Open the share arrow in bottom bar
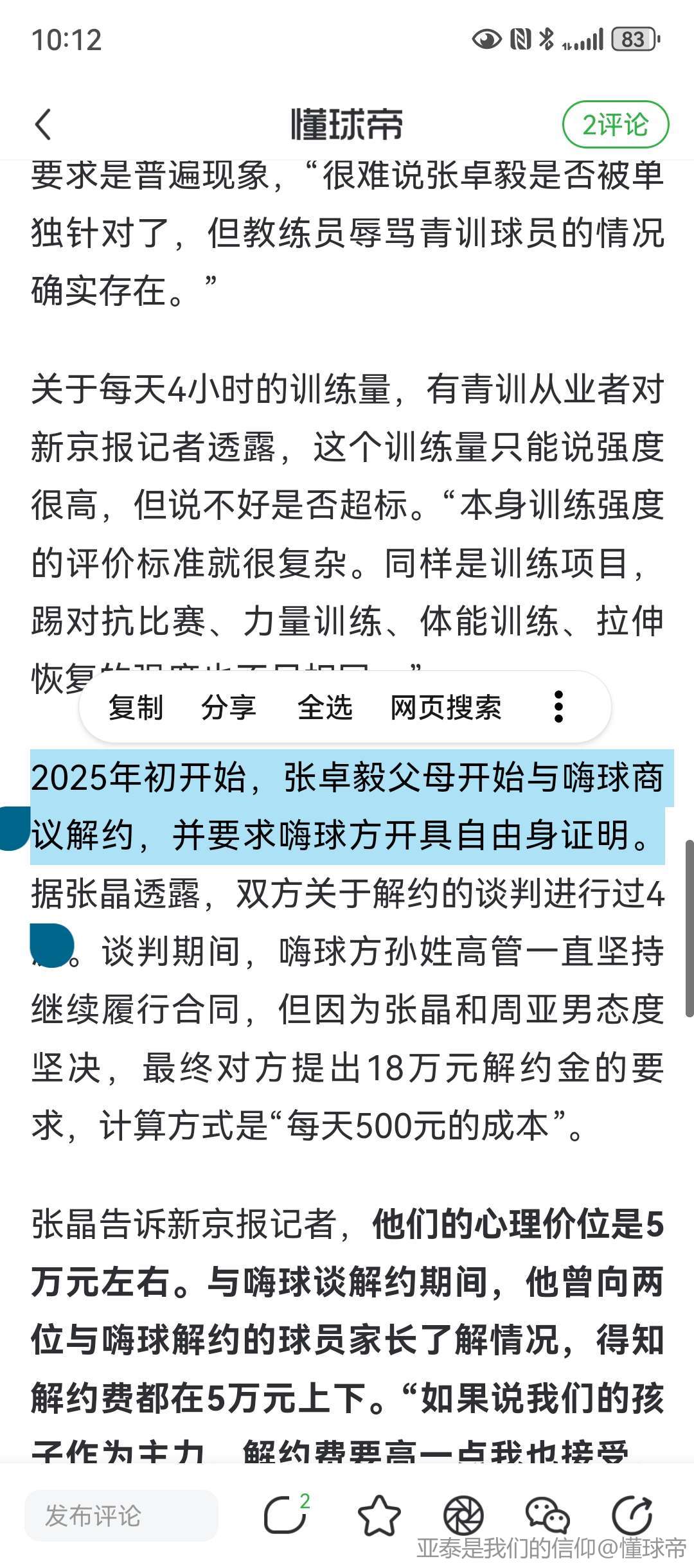694x1568 pixels. click(x=632, y=1515)
